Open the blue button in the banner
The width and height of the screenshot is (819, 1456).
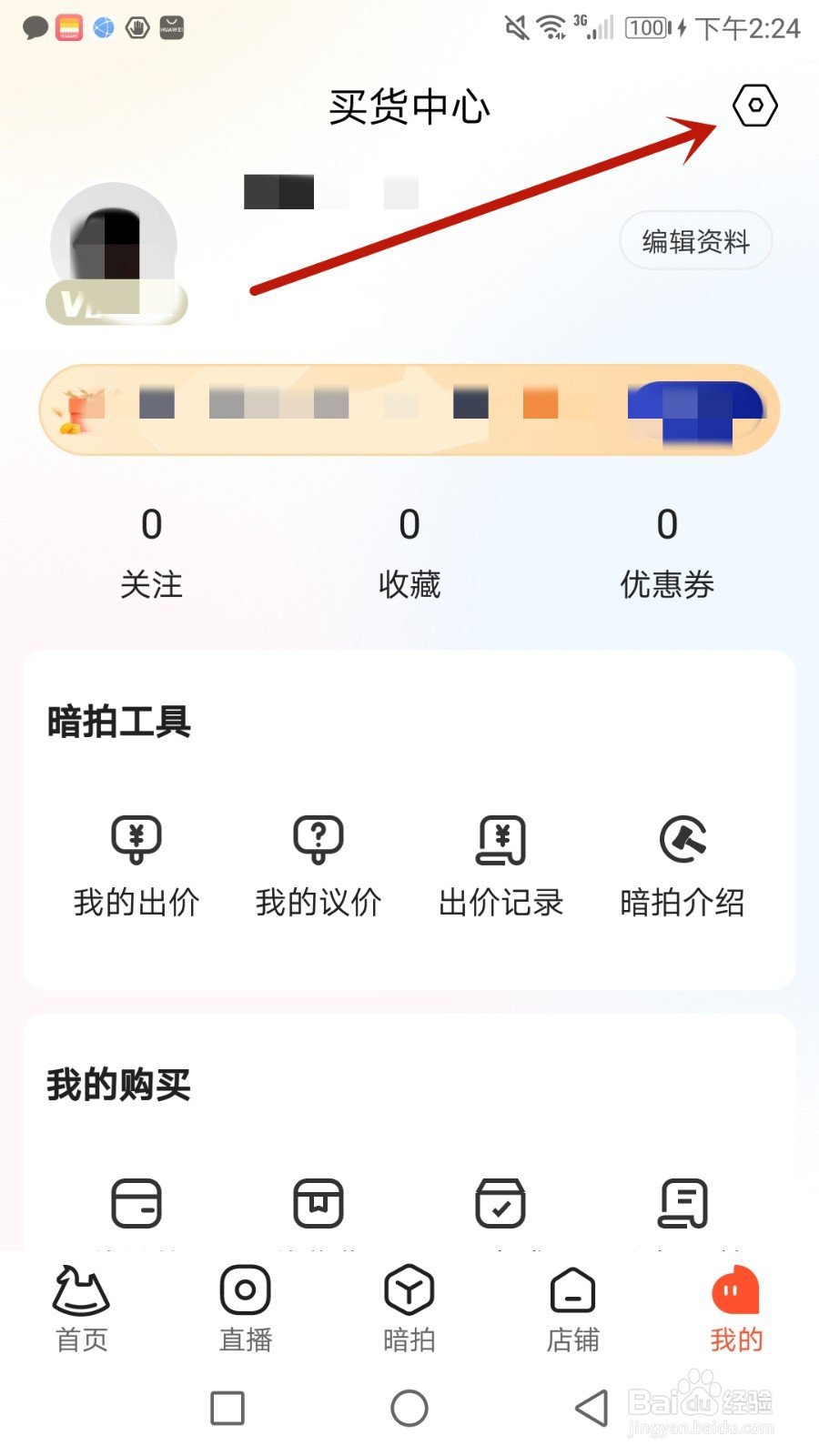(x=695, y=409)
